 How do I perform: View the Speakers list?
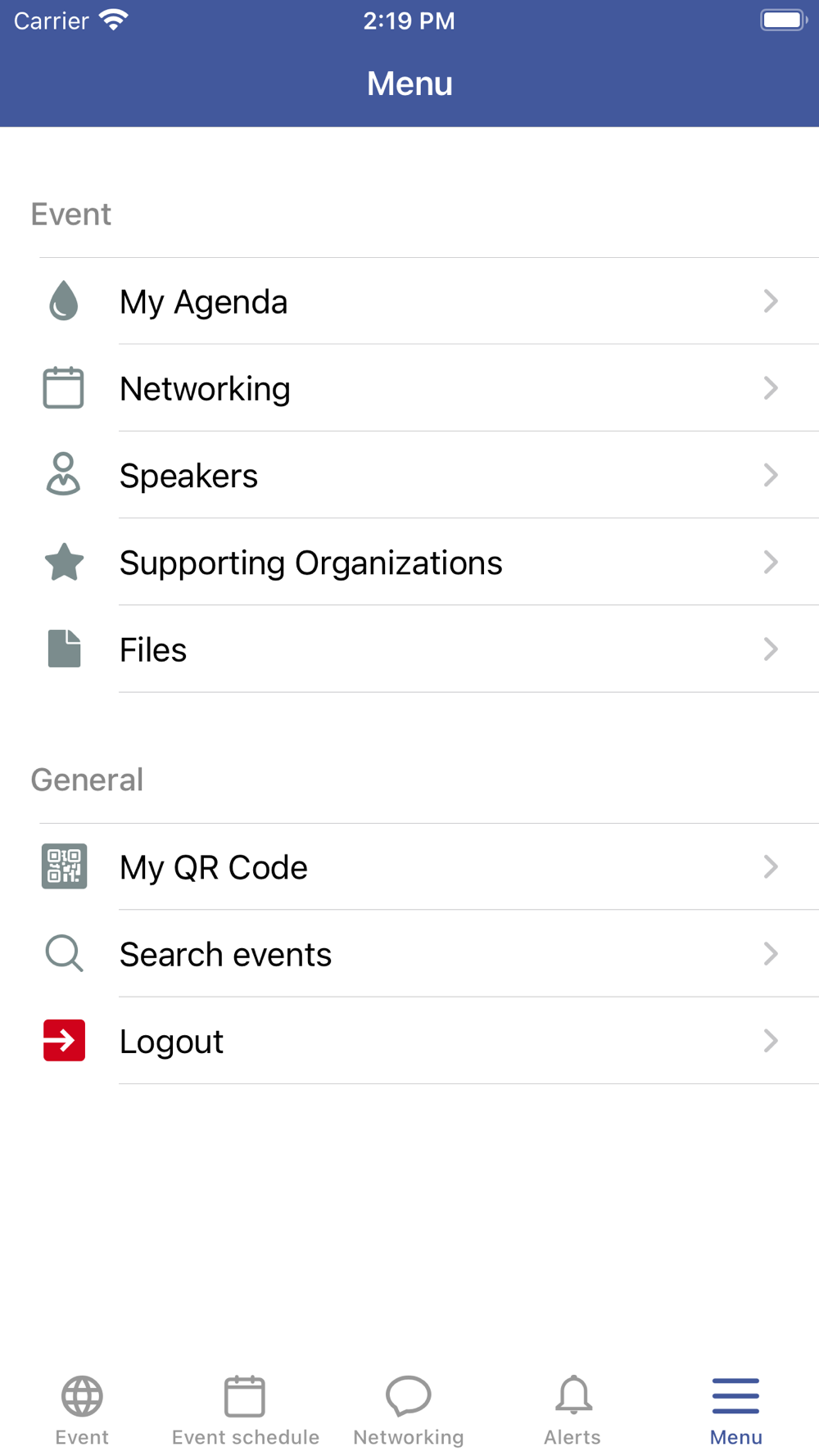click(x=409, y=475)
